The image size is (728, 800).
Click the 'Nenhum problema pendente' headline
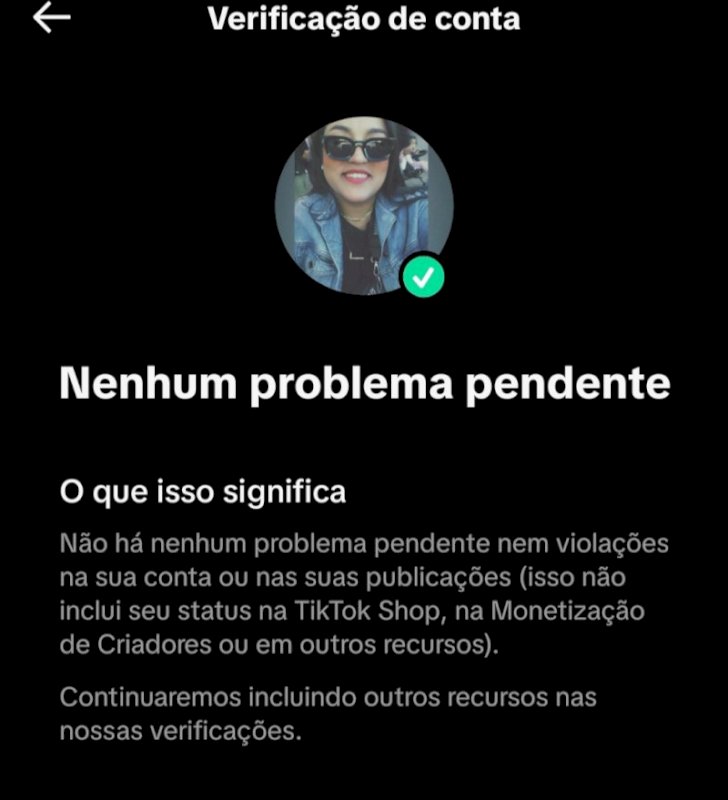click(x=363, y=383)
